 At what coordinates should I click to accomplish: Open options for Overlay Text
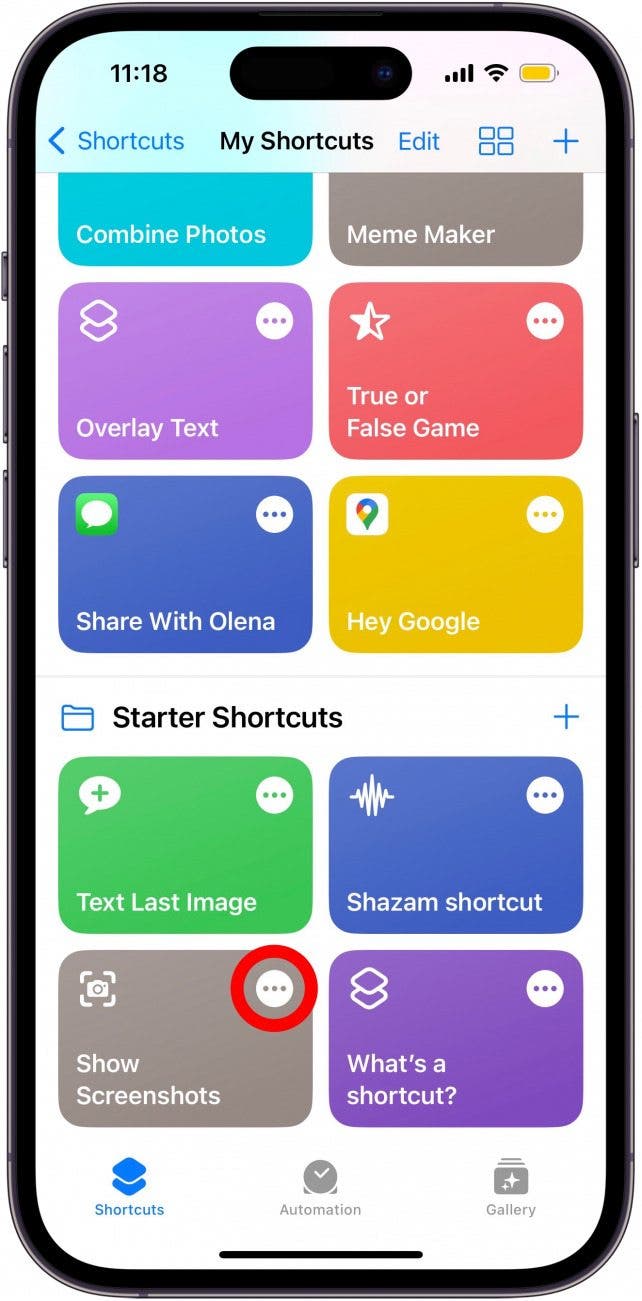[275, 322]
